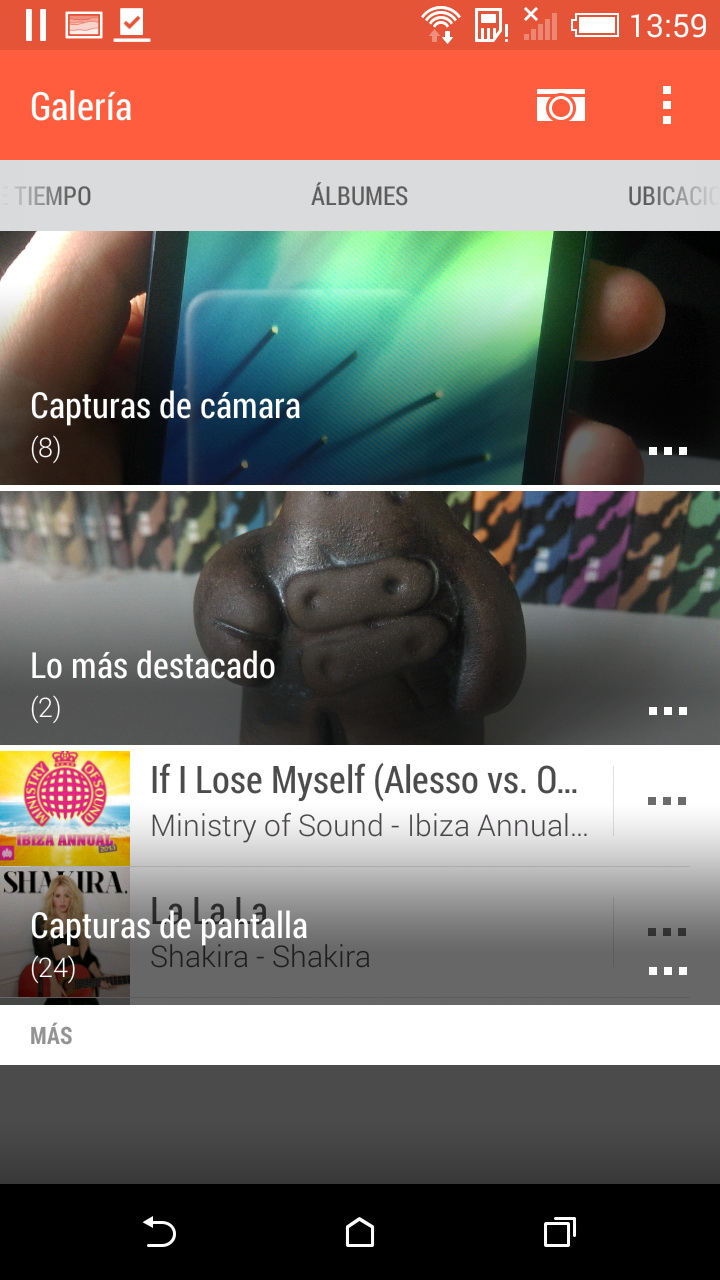Show options for Capturas de pantalla album
The height and width of the screenshot is (1280, 720).
pyautogui.click(x=667, y=971)
